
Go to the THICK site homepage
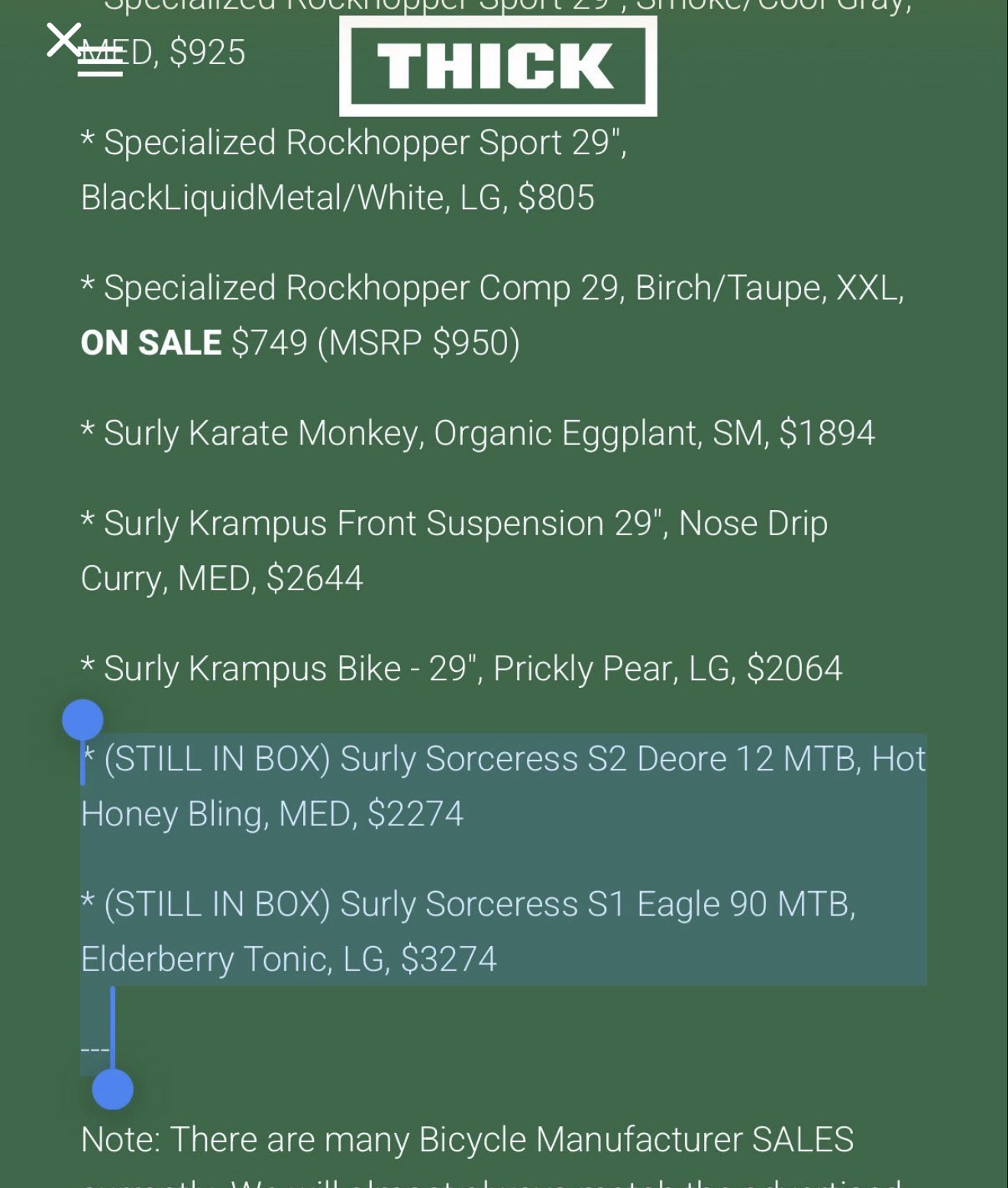point(497,66)
